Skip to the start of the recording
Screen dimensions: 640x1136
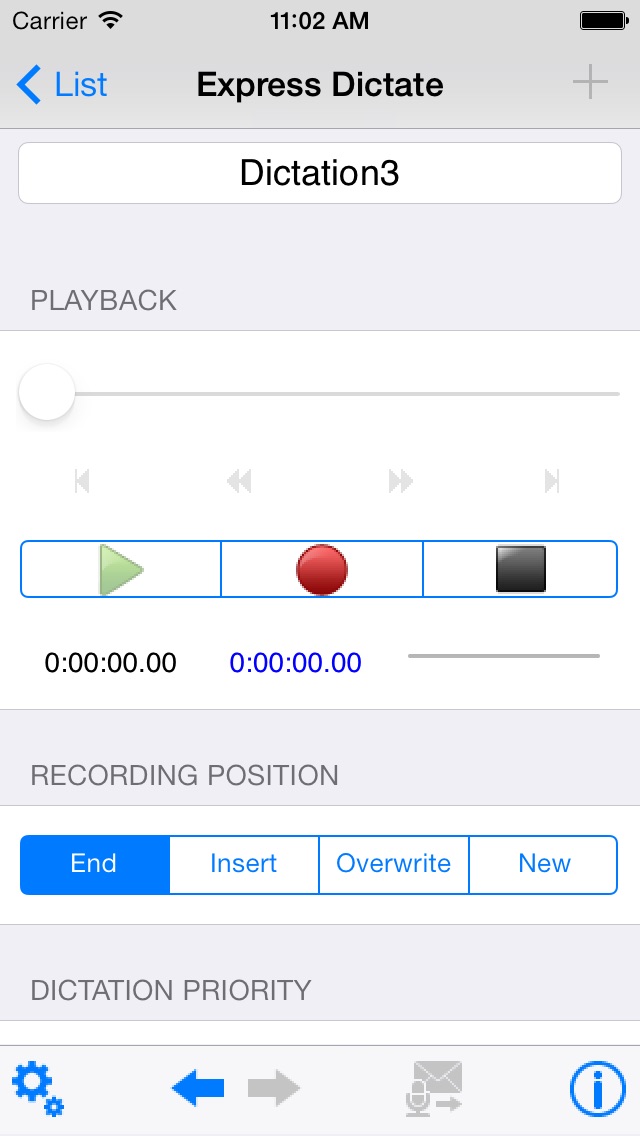click(82, 480)
